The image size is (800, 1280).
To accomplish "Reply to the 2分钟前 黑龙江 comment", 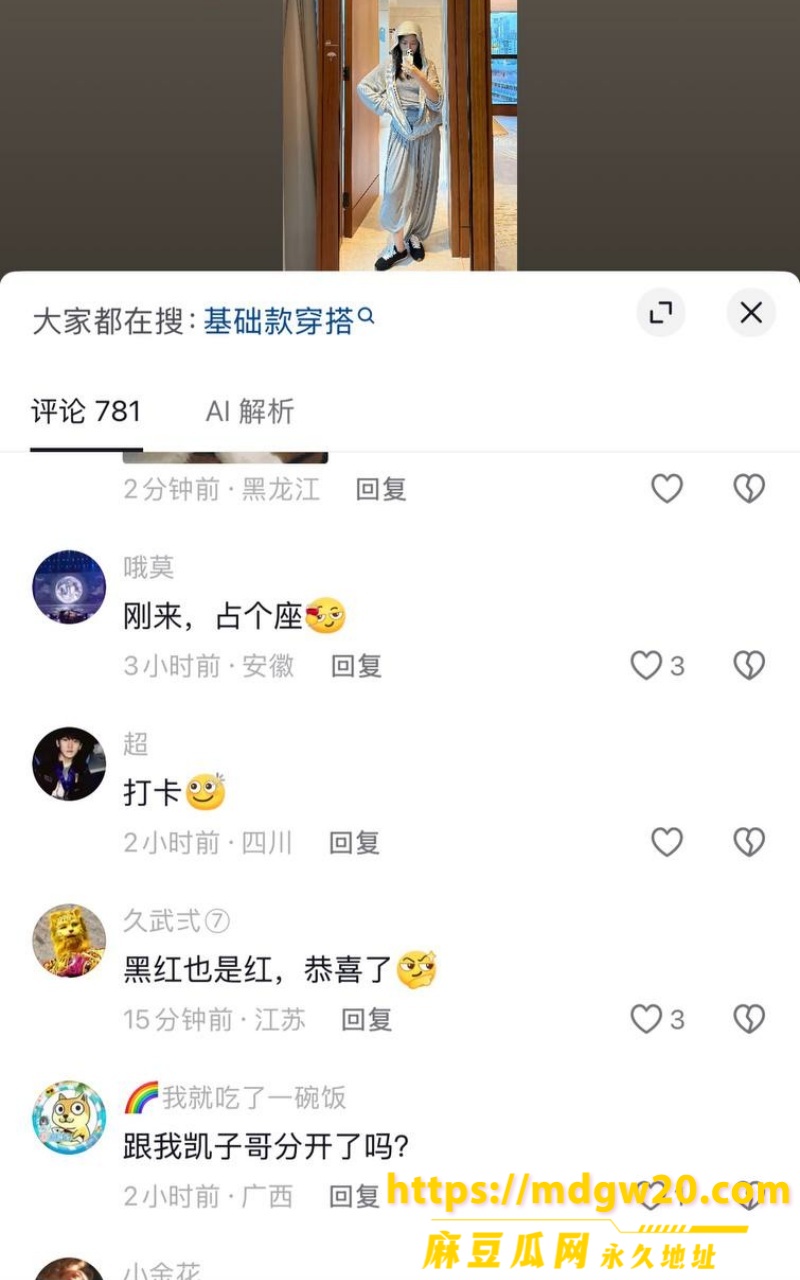I will [x=381, y=489].
